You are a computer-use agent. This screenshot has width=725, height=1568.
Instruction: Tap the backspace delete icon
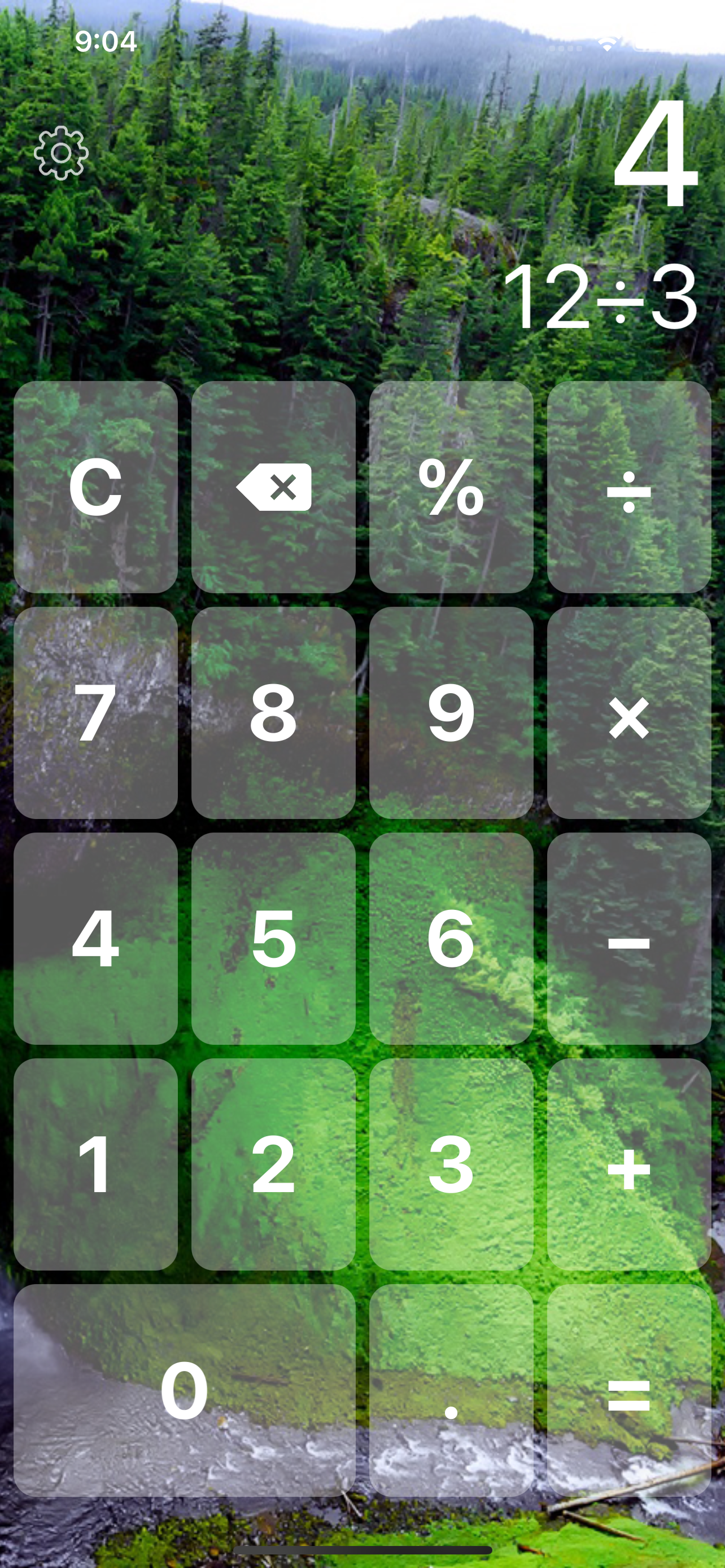pyautogui.click(x=273, y=487)
